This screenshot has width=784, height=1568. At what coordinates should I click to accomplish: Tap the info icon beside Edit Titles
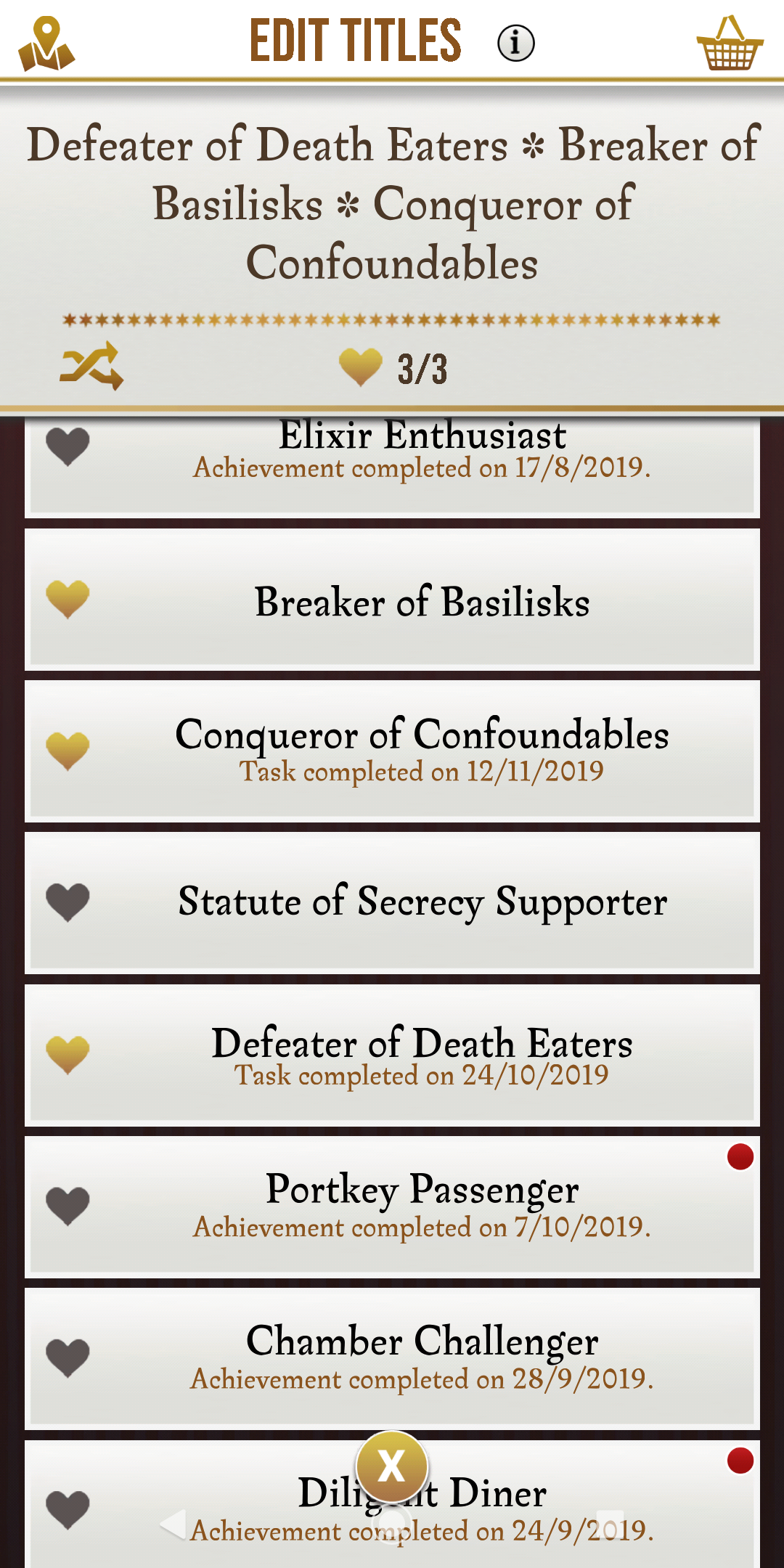[x=515, y=43]
